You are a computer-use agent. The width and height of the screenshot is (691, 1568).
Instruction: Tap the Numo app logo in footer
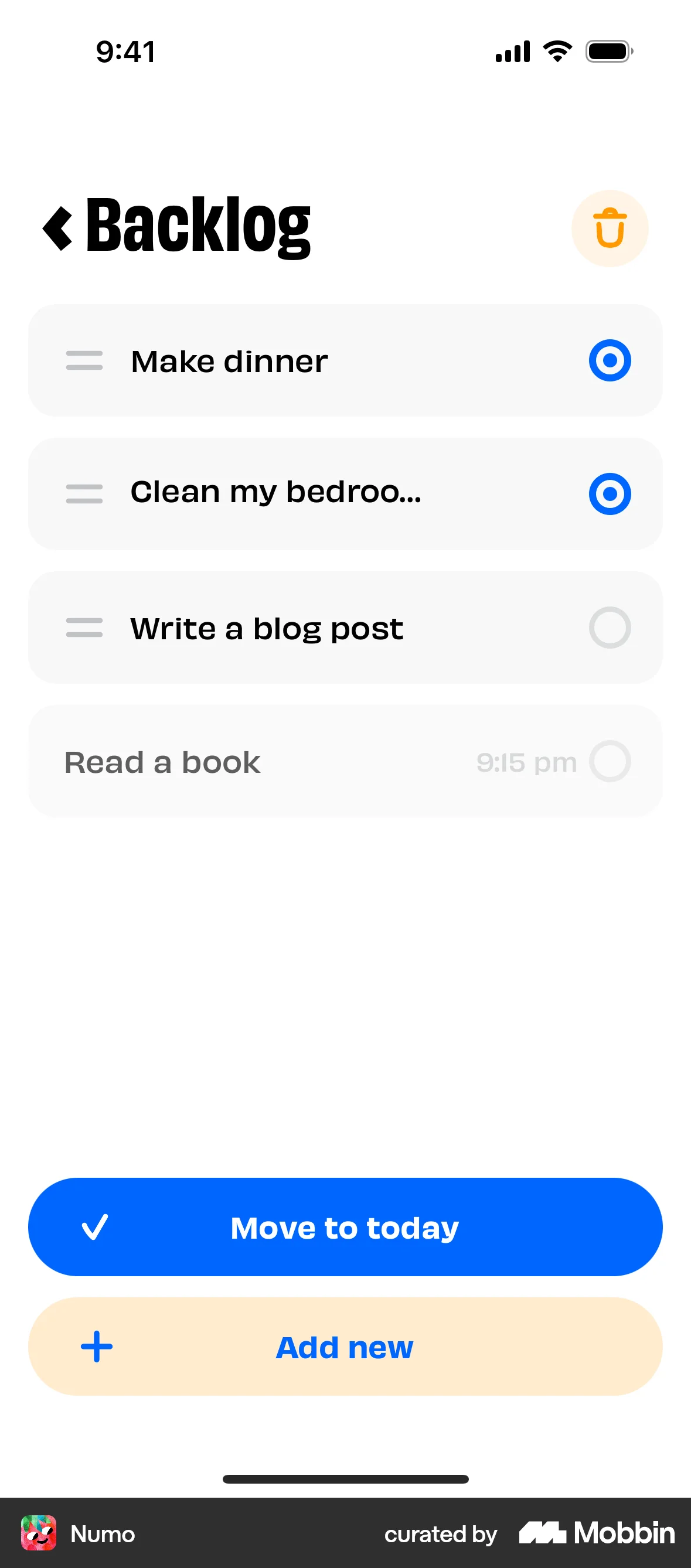click(x=39, y=1535)
